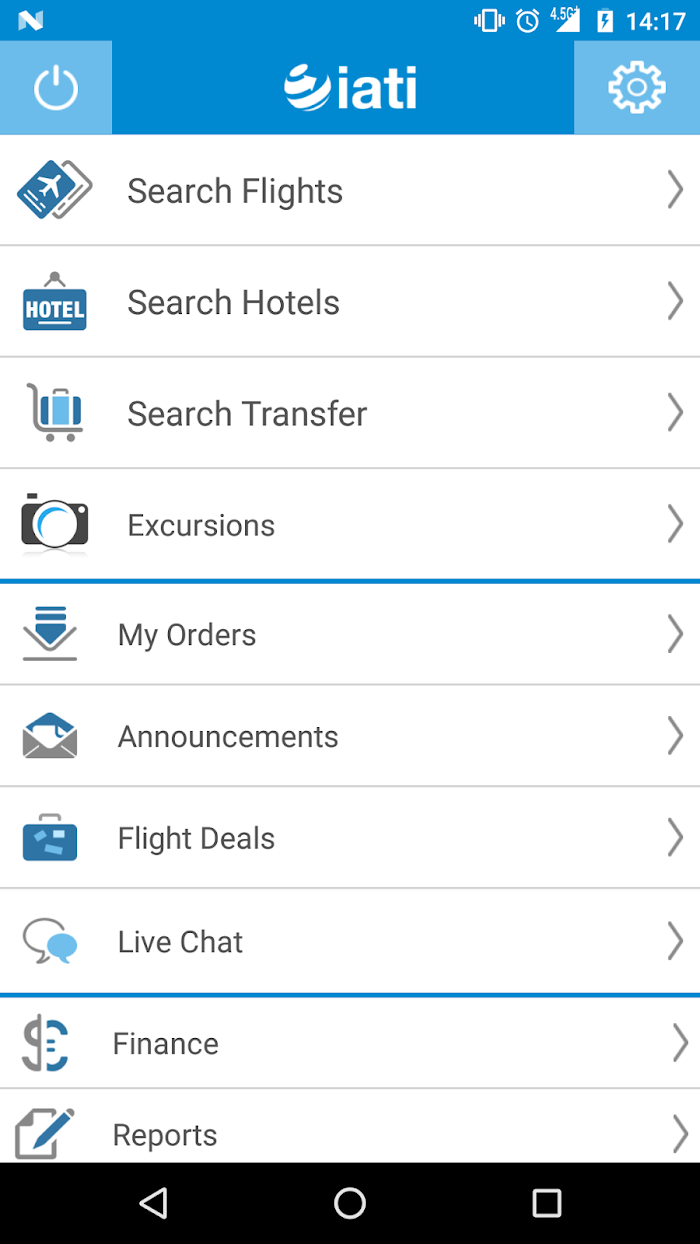Viewport: 700px width, 1244px height.
Task: Start a Live Chat
Action: coord(350,941)
